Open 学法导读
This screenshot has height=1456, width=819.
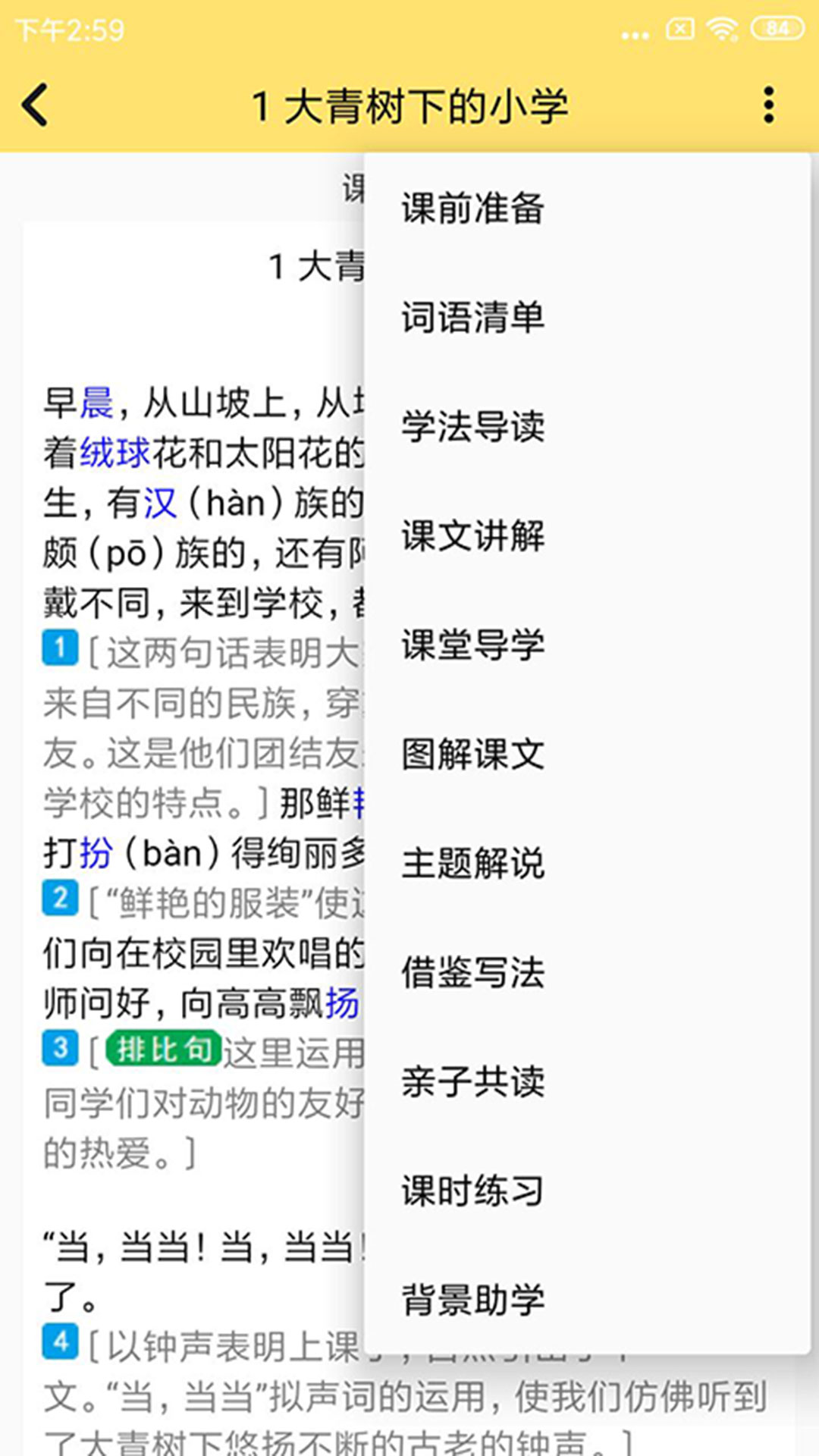[x=473, y=428]
